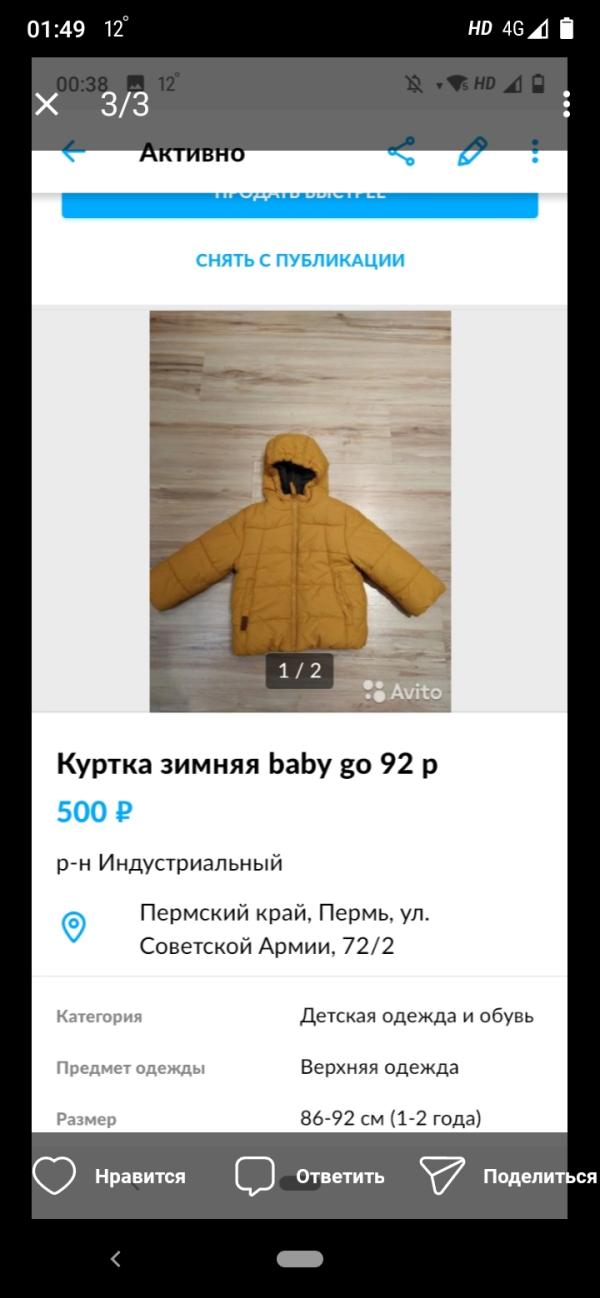600x1298 pixels.
Task: Share the photo via Поделиться
Action: [x=508, y=1176]
